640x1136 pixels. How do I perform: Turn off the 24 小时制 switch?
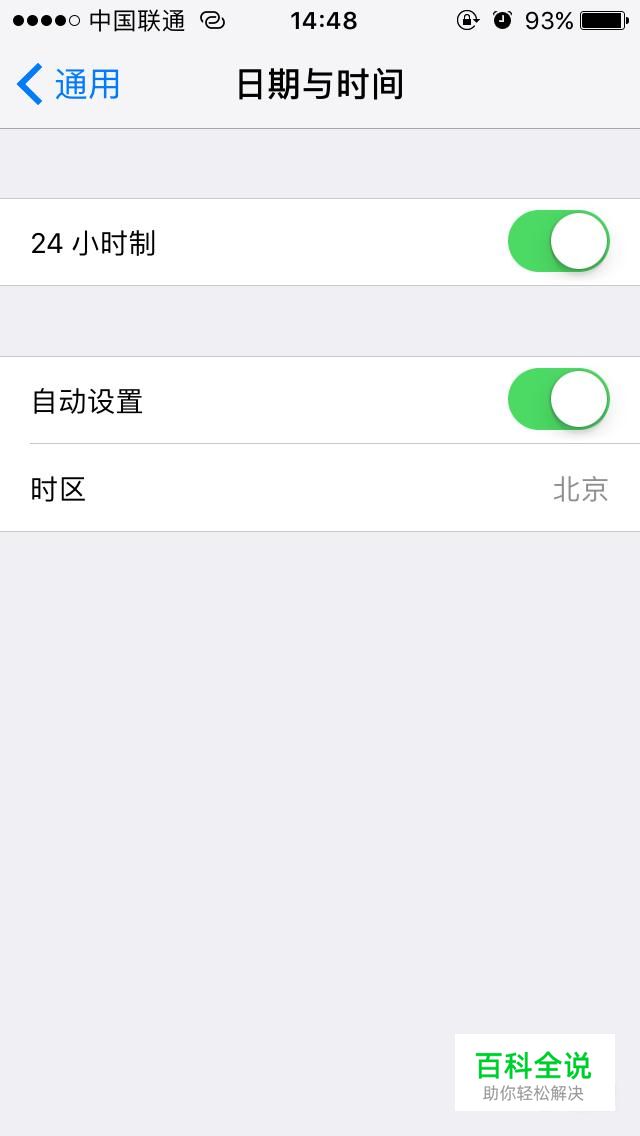tap(559, 241)
